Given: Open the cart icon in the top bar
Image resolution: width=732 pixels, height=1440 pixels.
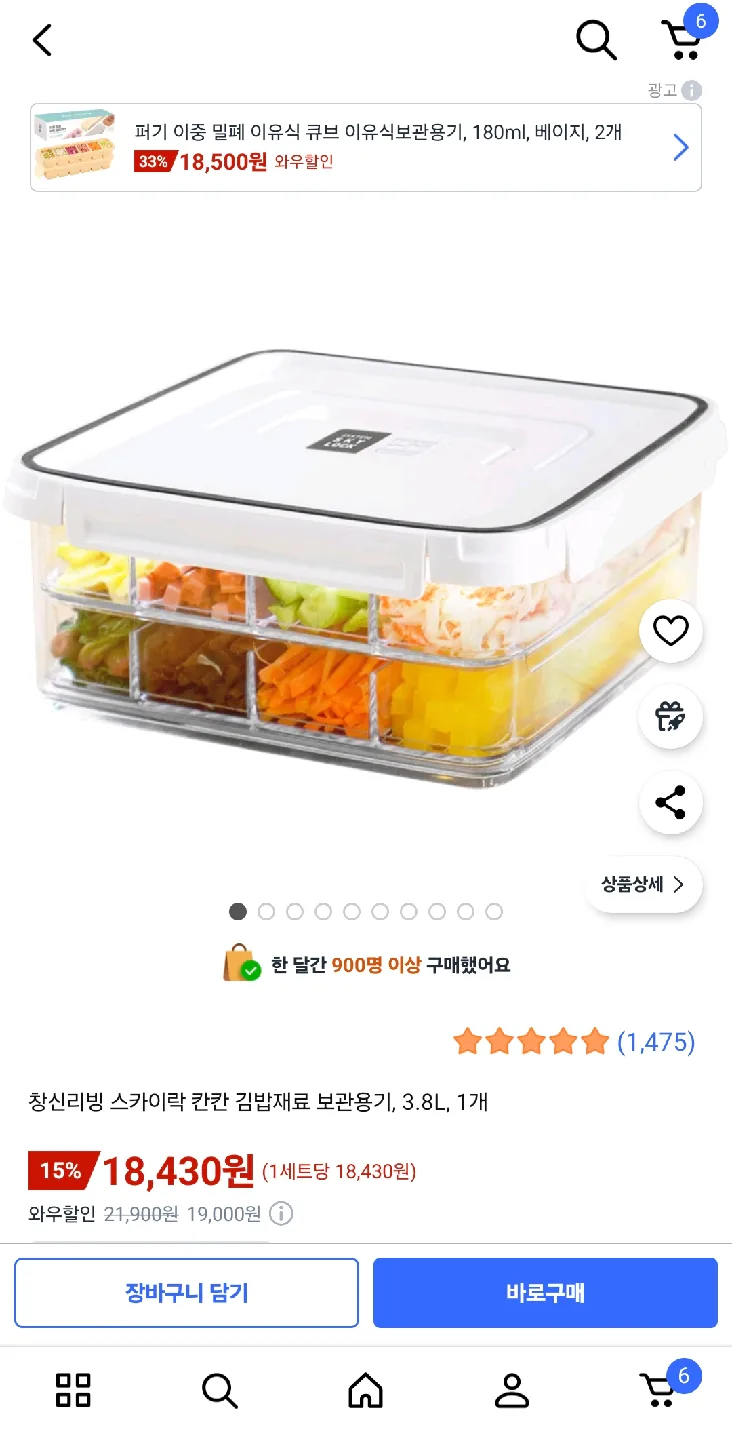Looking at the screenshot, I should click(683, 40).
